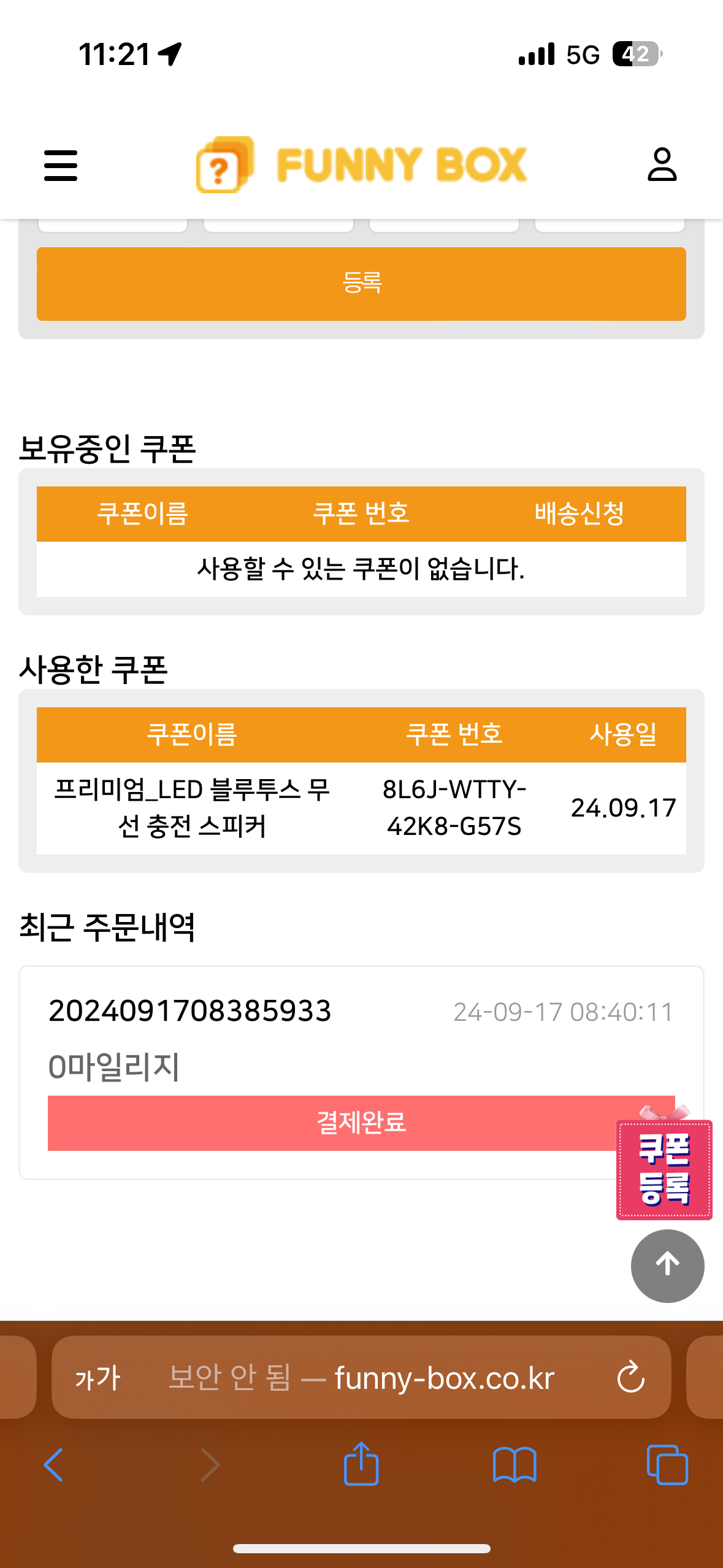Jump to top with the arrow button

point(667,1265)
